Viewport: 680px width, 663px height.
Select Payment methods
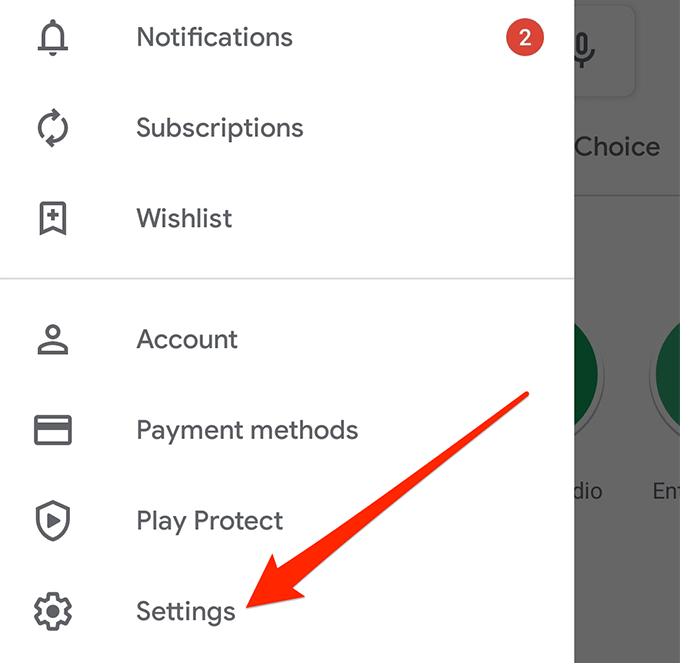tap(287, 430)
